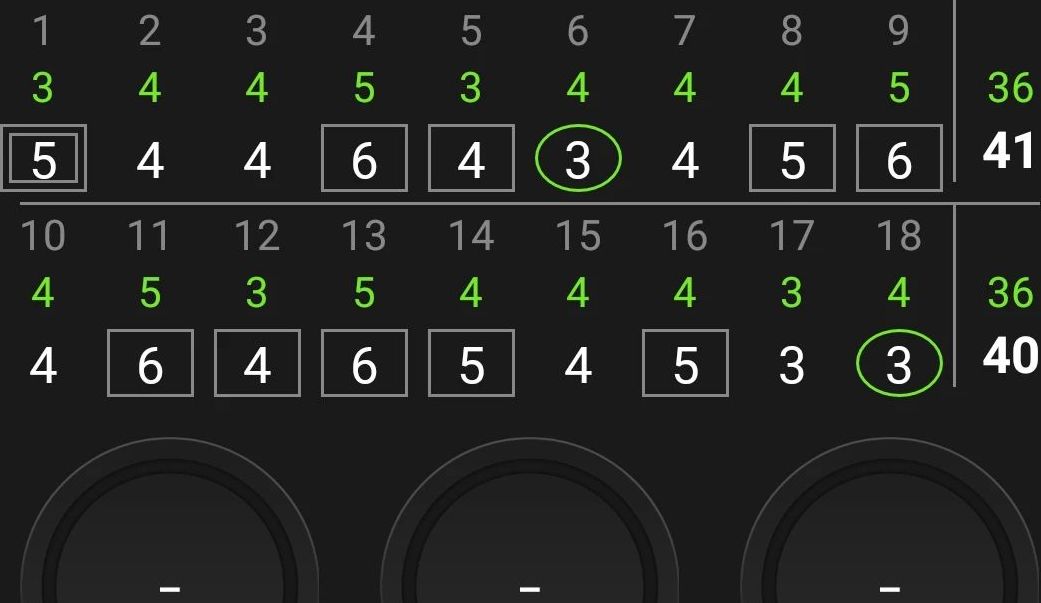Select hole 18 birdie score
The height and width of the screenshot is (603, 1041).
coord(899,364)
